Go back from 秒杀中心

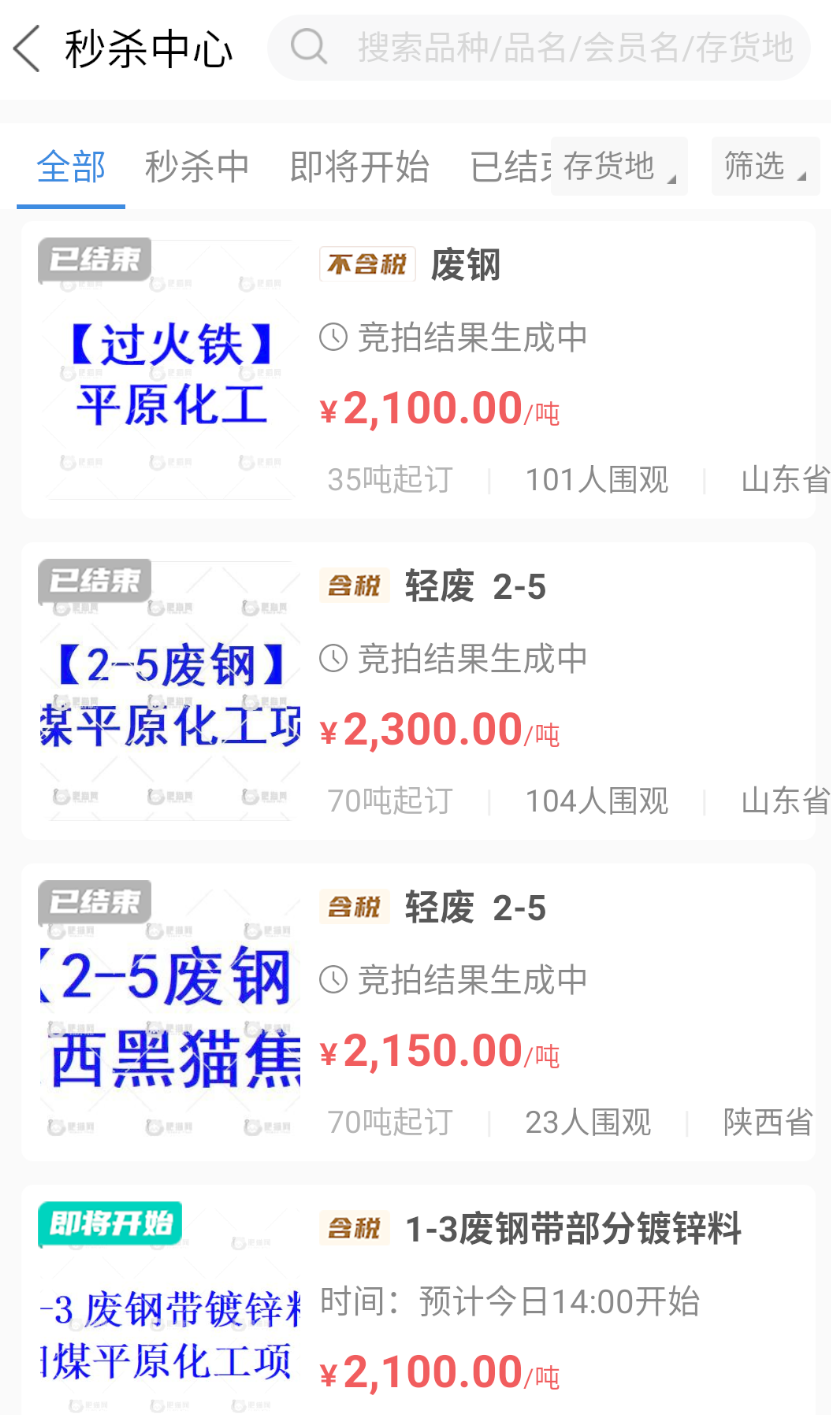27,48
